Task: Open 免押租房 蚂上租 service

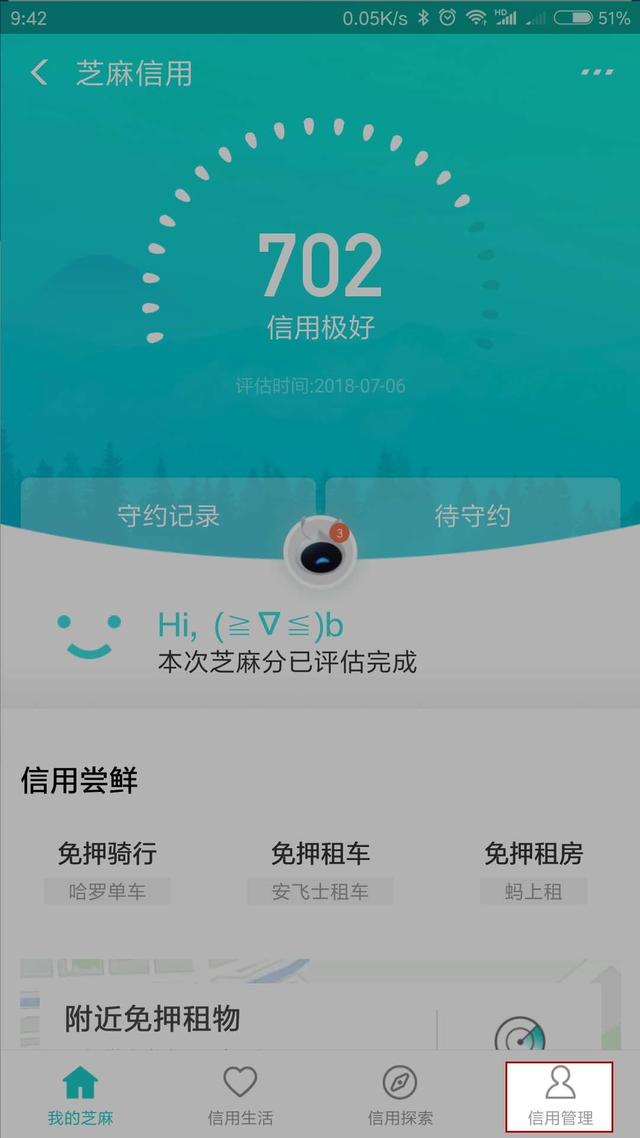Action: coord(533,870)
